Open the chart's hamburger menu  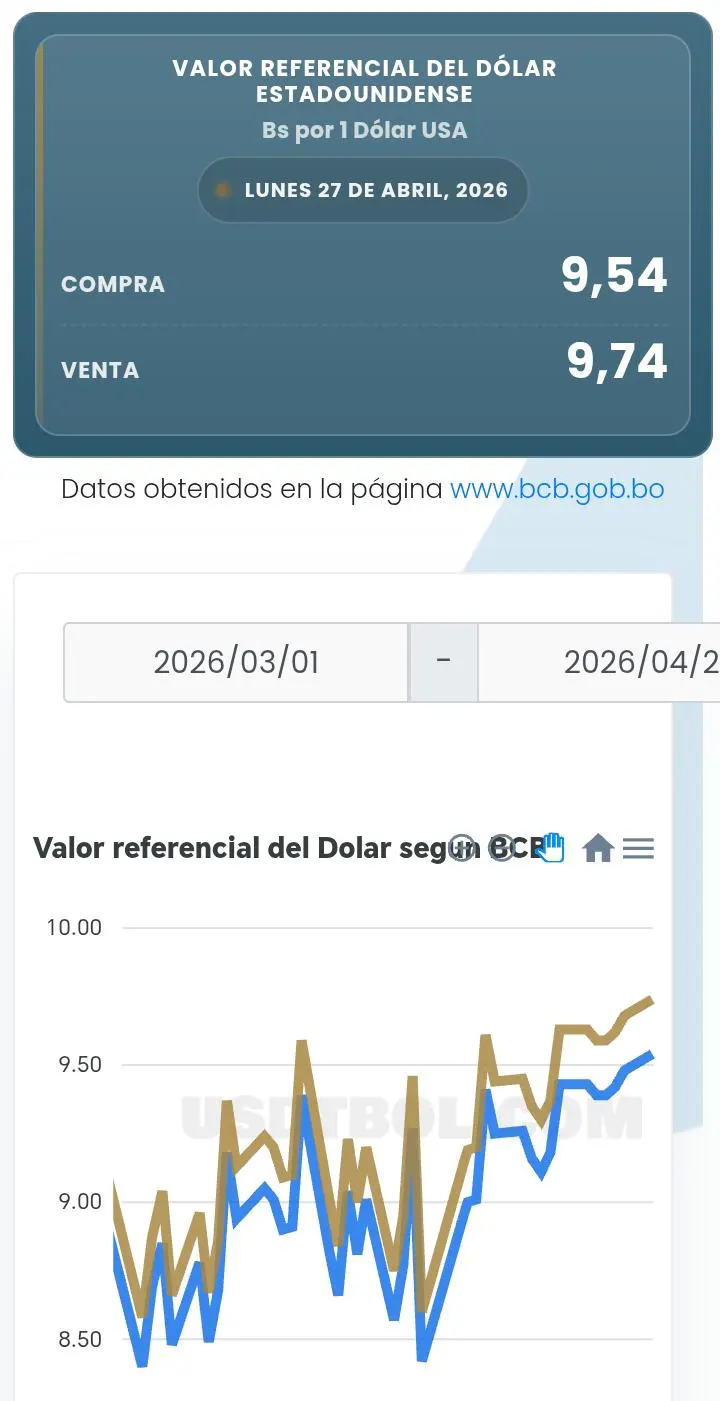click(638, 849)
